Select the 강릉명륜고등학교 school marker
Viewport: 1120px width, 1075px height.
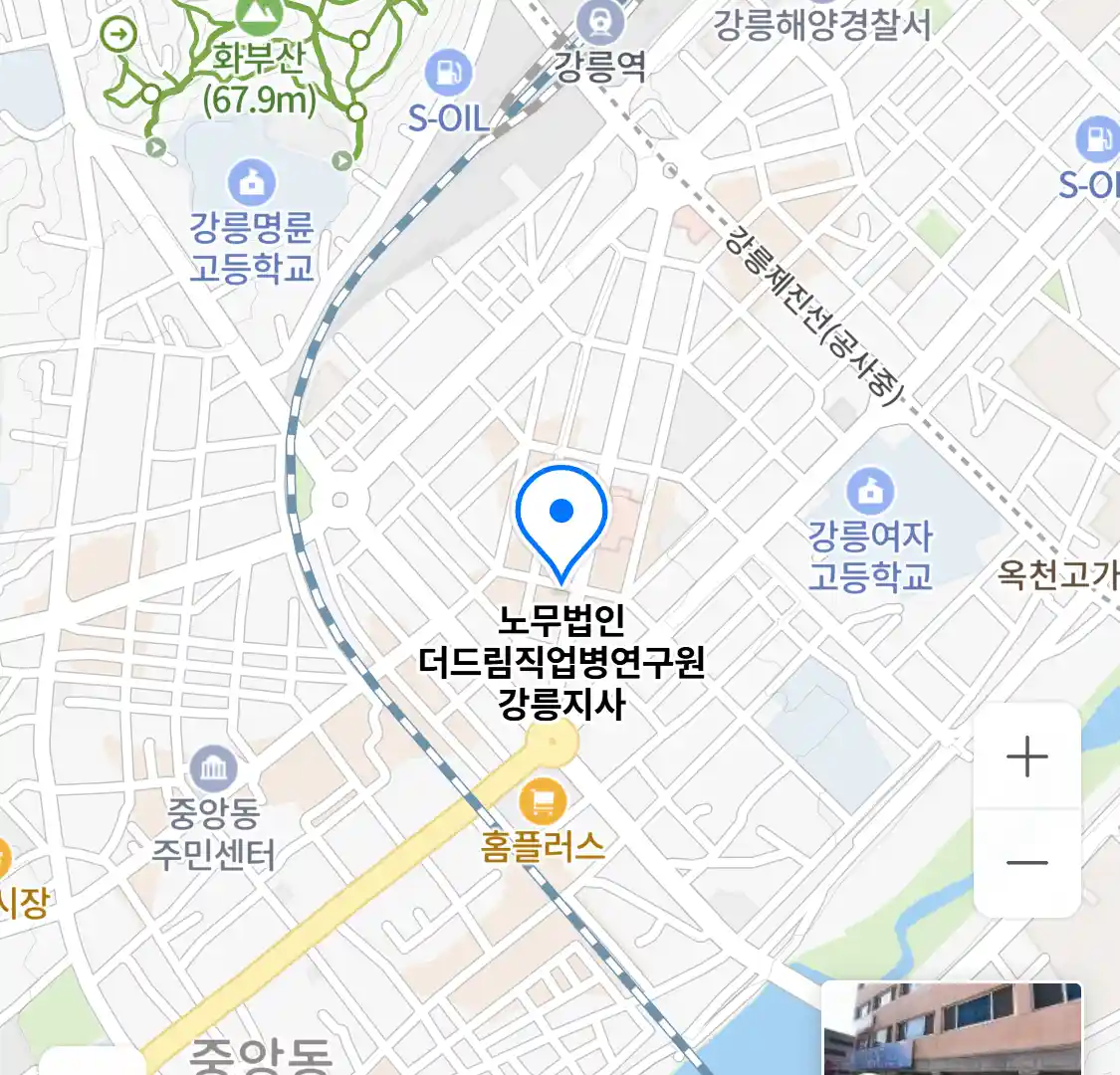point(251,183)
